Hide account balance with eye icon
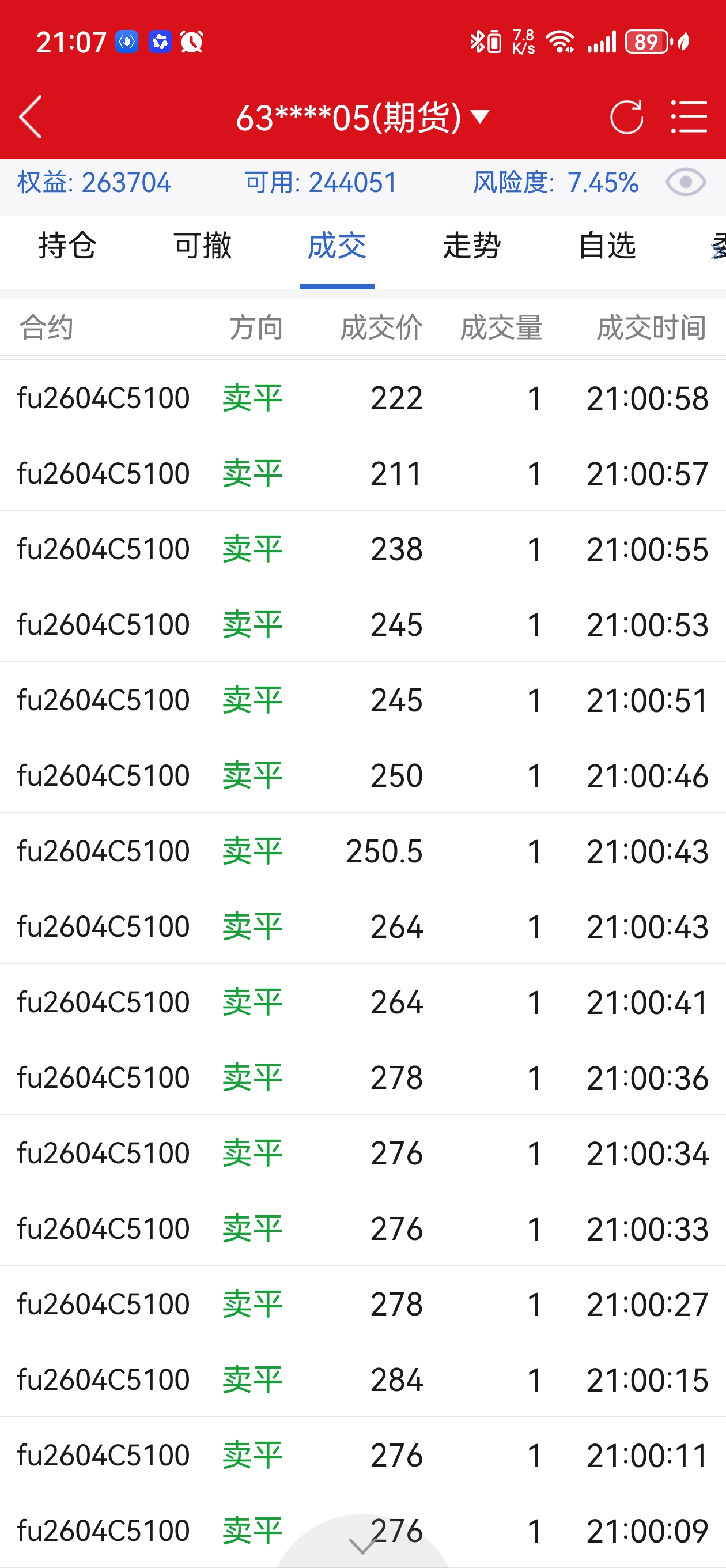 click(685, 183)
